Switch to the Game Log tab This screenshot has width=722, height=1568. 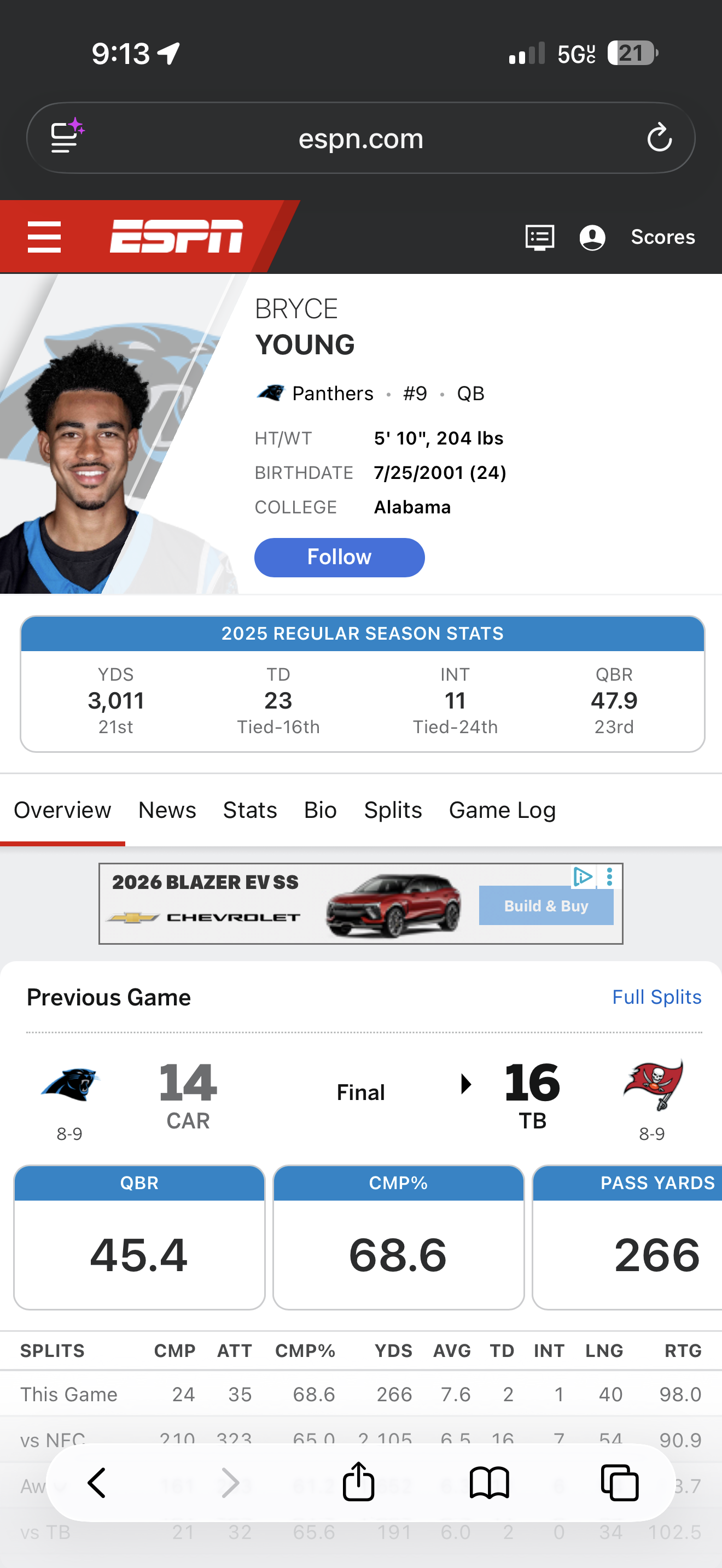(502, 810)
